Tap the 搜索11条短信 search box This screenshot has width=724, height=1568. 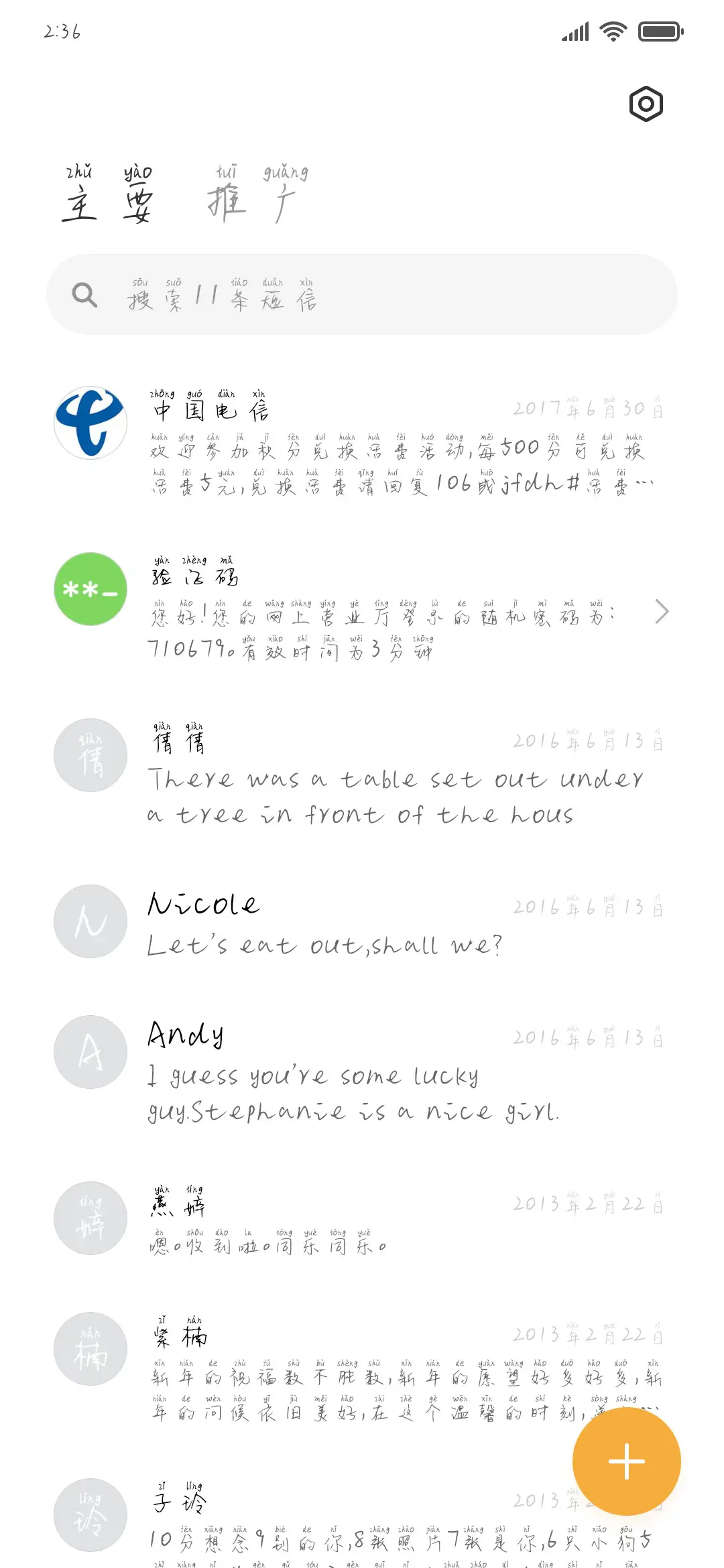click(x=362, y=295)
